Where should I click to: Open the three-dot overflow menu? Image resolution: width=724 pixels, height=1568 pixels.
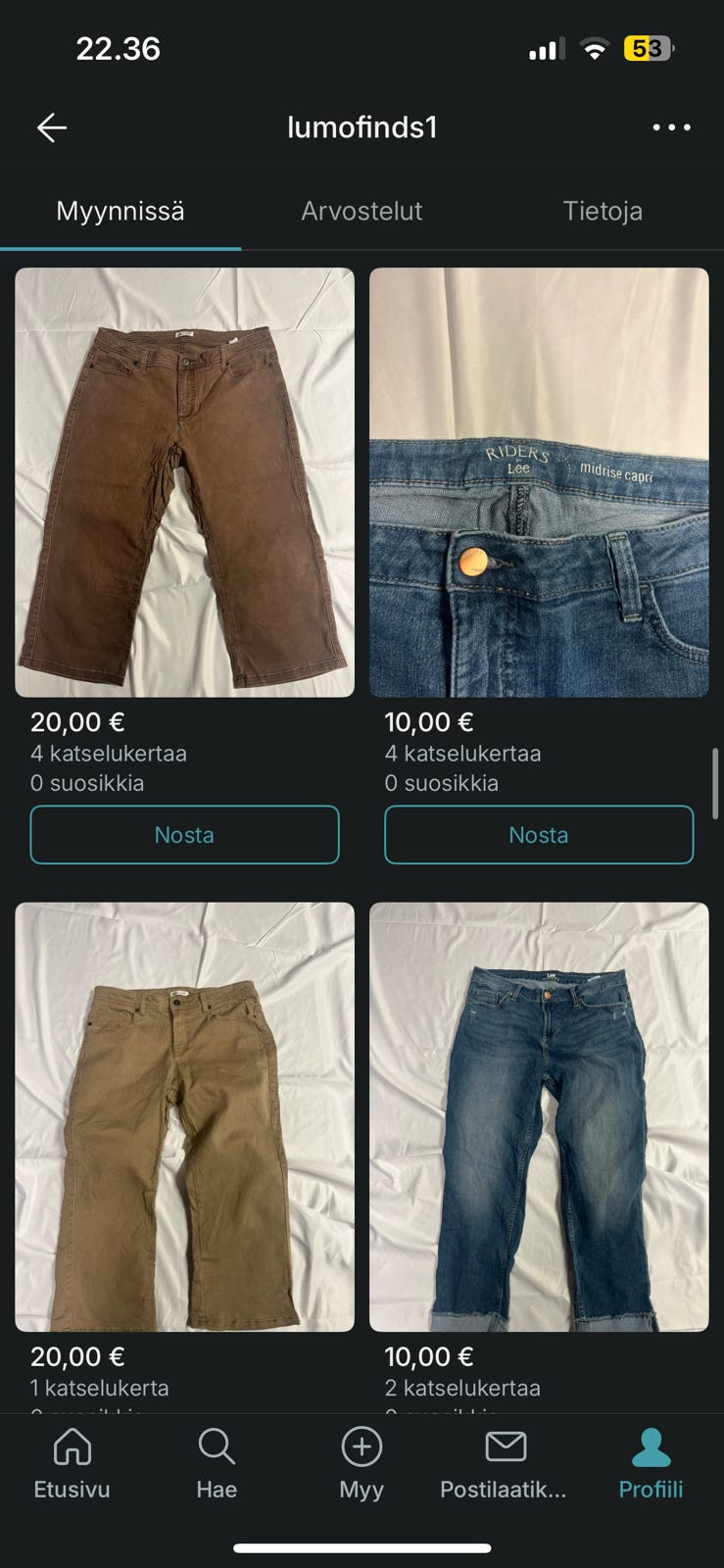point(671,127)
